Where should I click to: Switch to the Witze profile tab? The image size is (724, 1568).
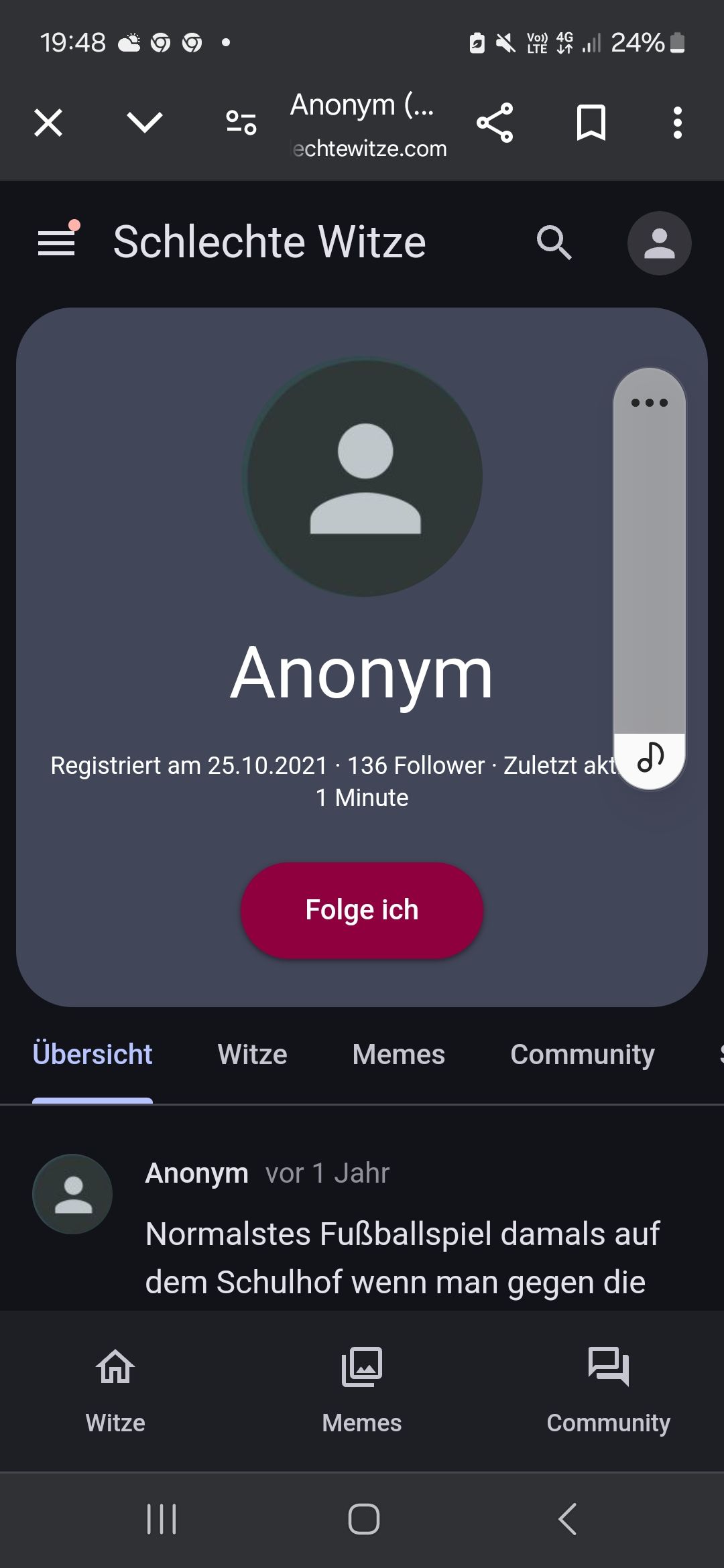pyautogui.click(x=252, y=1055)
